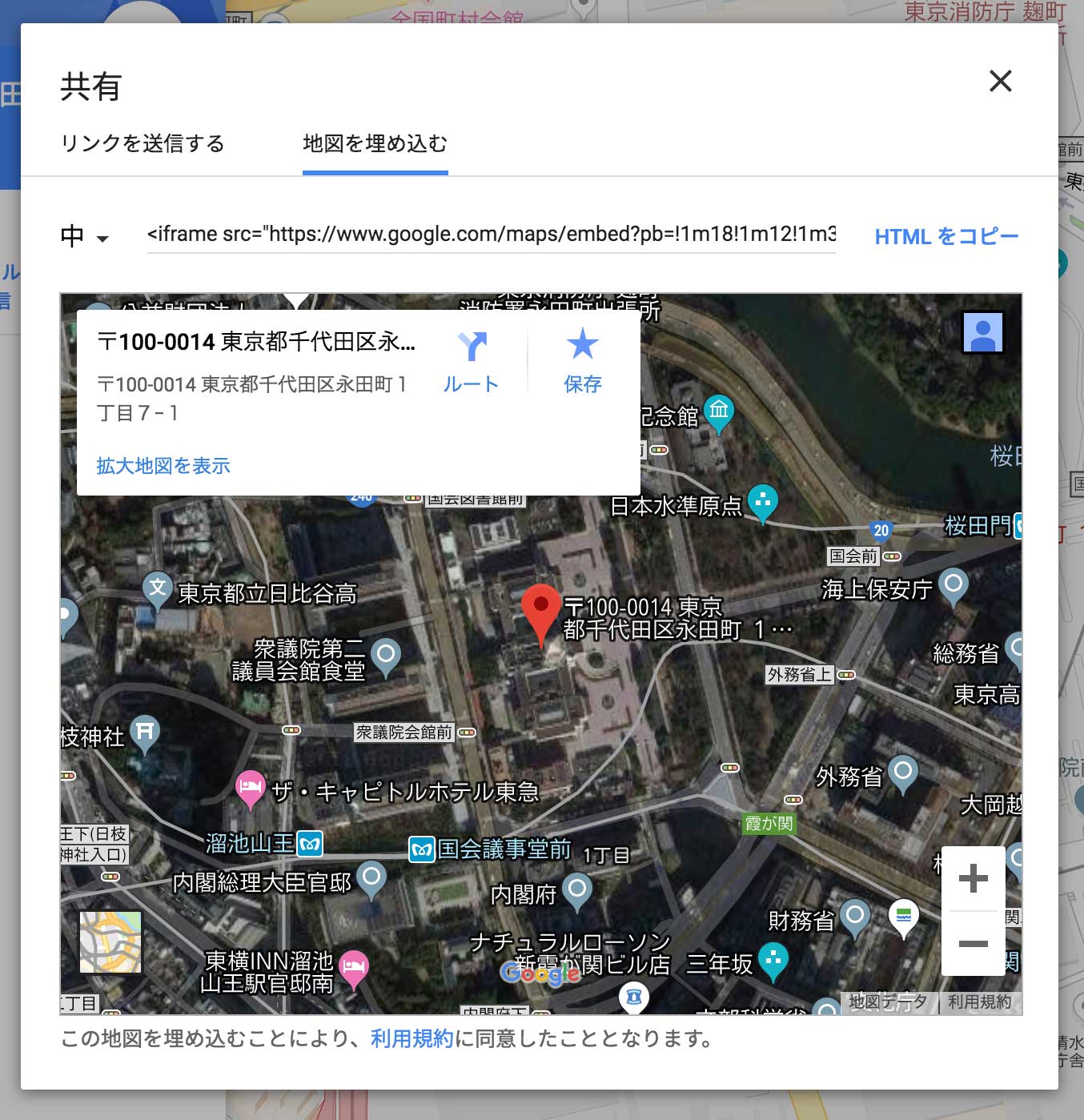
Task: Open the map size dropdown 中
Action: point(84,237)
